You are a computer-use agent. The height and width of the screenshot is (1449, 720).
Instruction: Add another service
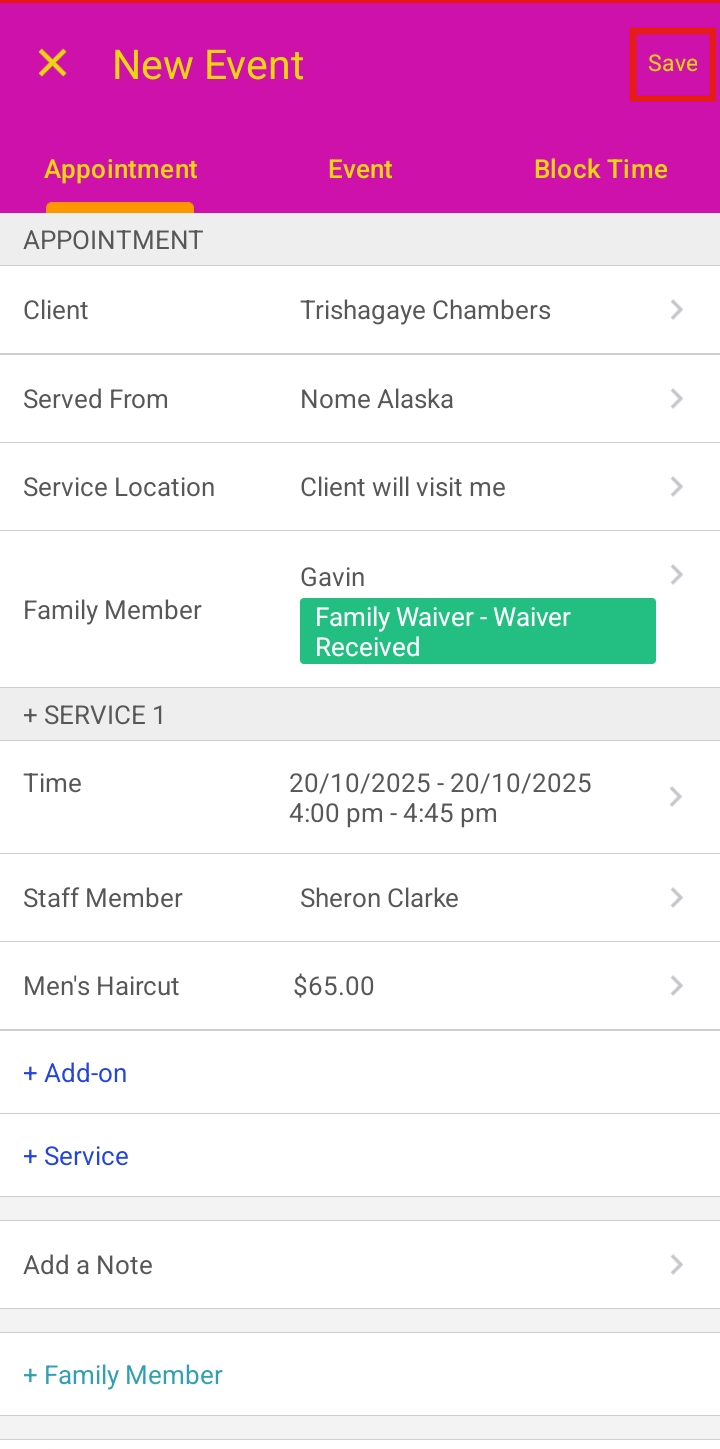[x=76, y=1156]
